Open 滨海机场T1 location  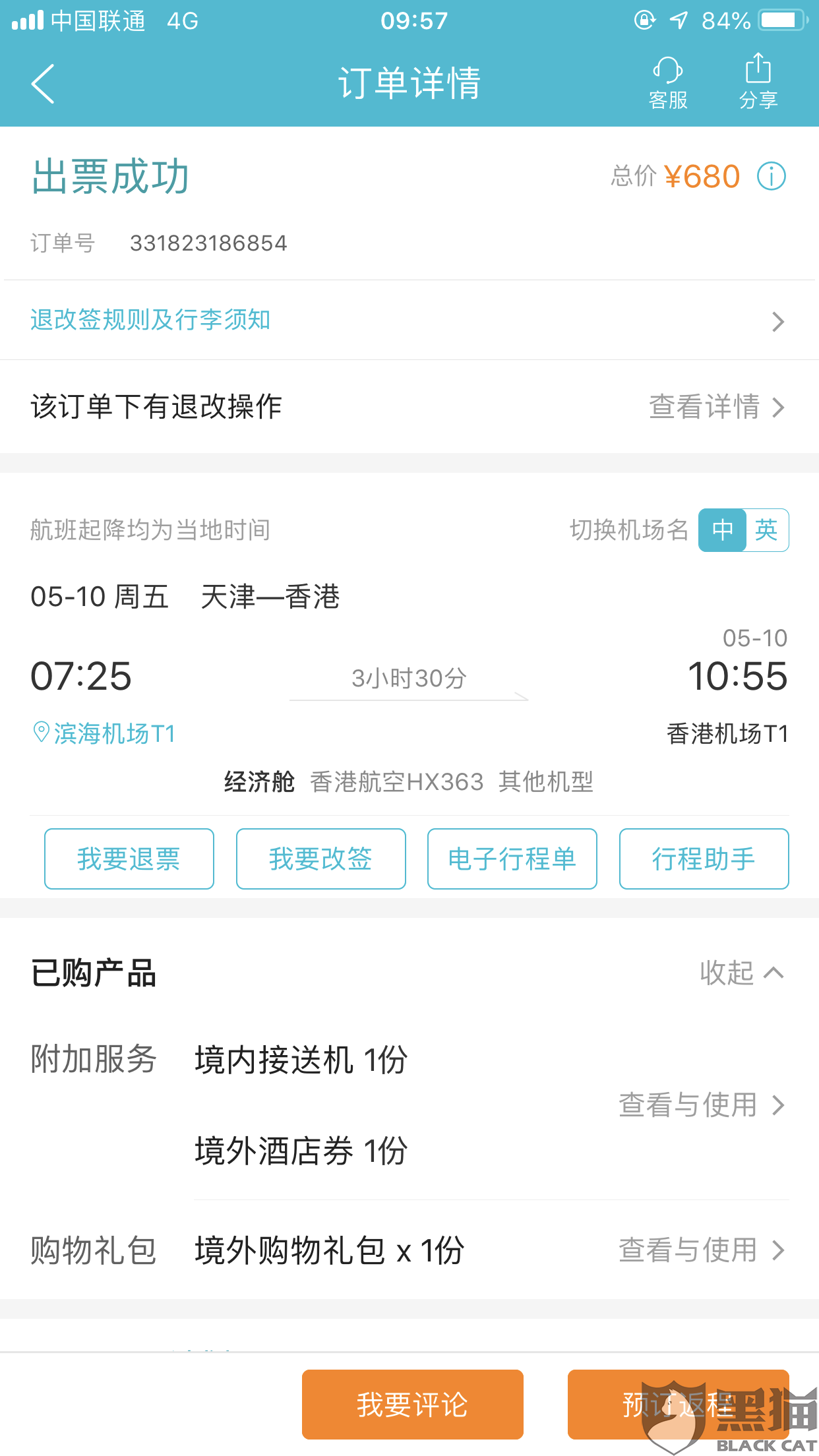tap(106, 733)
